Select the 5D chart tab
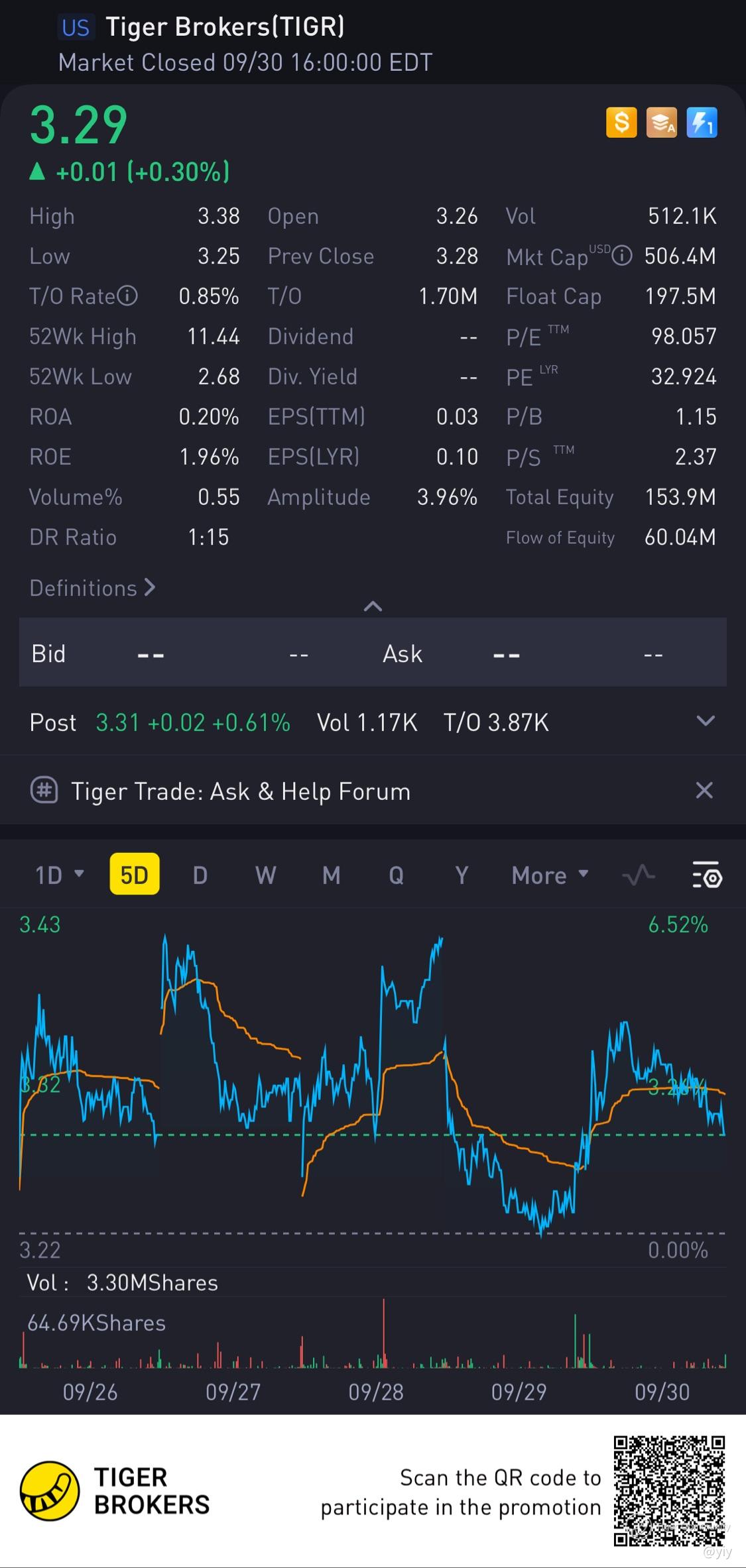The height and width of the screenshot is (1568, 746). (x=134, y=875)
